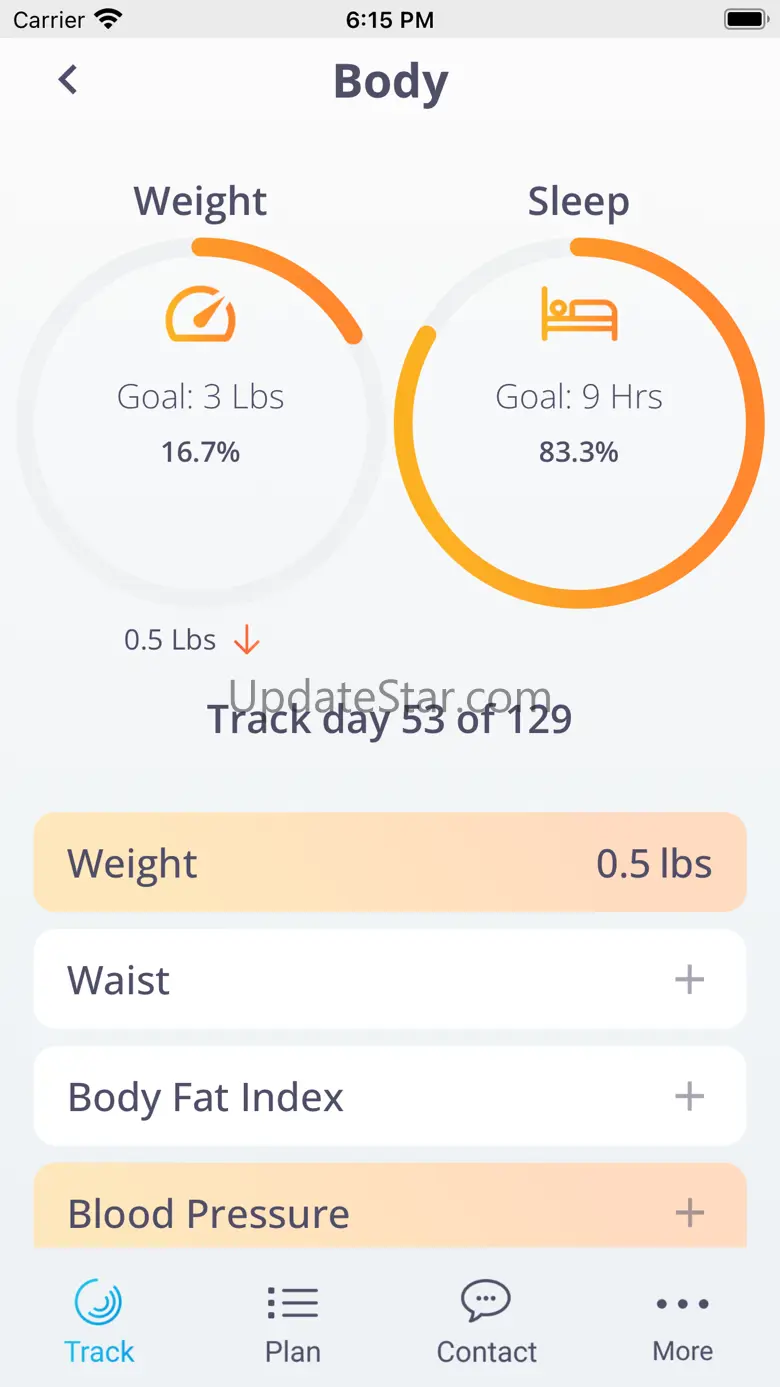780x1387 pixels.
Task: Add a Blood Pressure reading
Action: click(689, 1213)
